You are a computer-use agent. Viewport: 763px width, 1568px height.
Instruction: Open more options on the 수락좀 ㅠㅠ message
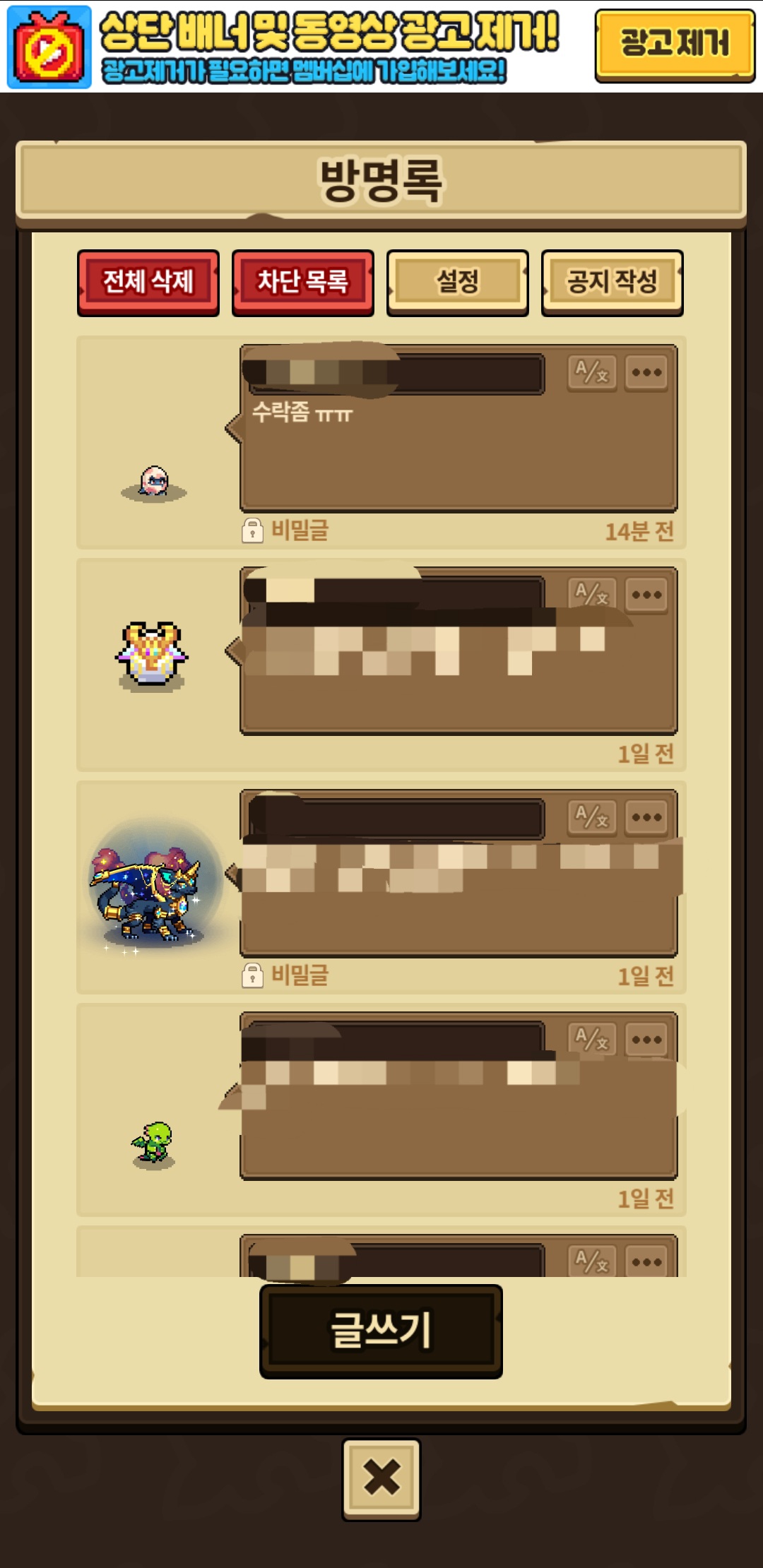(646, 372)
